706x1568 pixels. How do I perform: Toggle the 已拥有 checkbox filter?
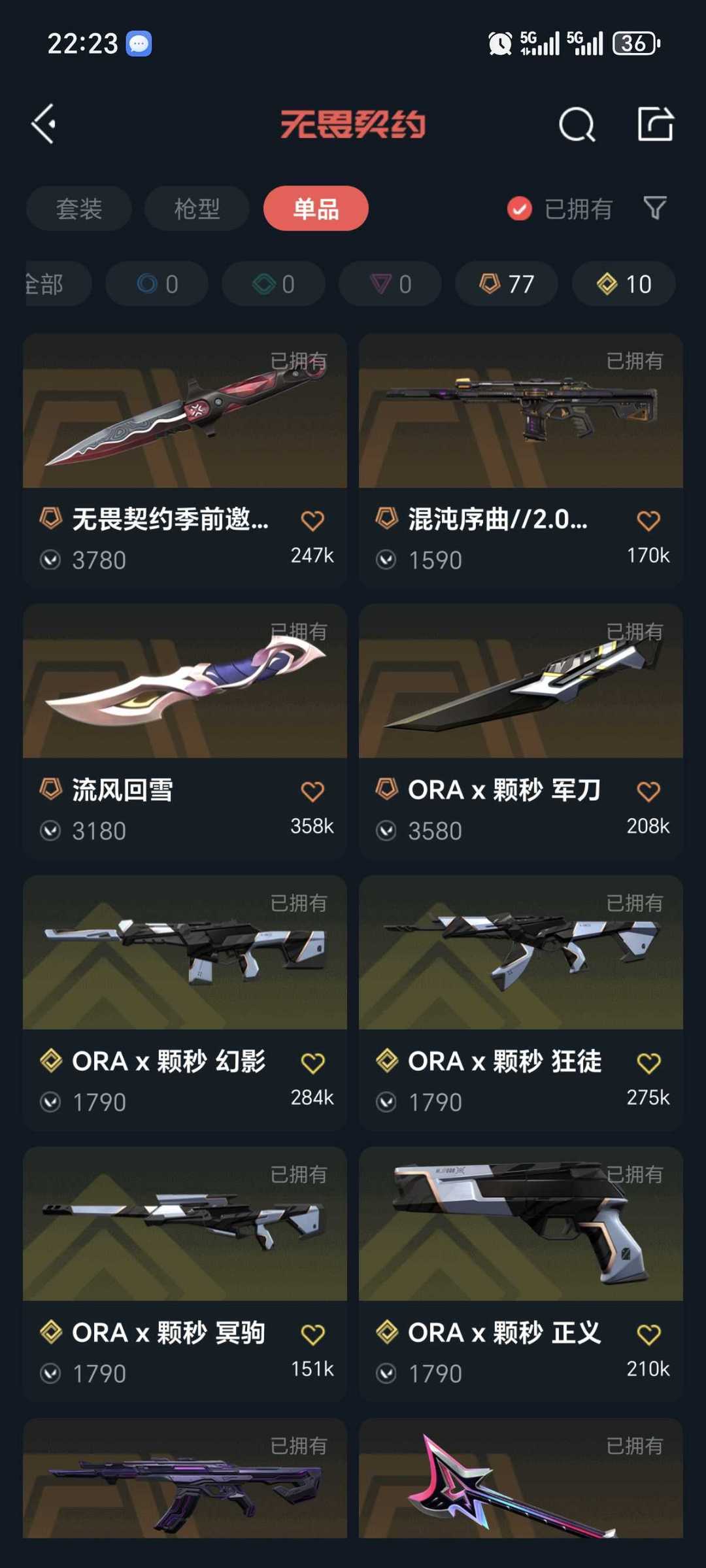[x=520, y=209]
